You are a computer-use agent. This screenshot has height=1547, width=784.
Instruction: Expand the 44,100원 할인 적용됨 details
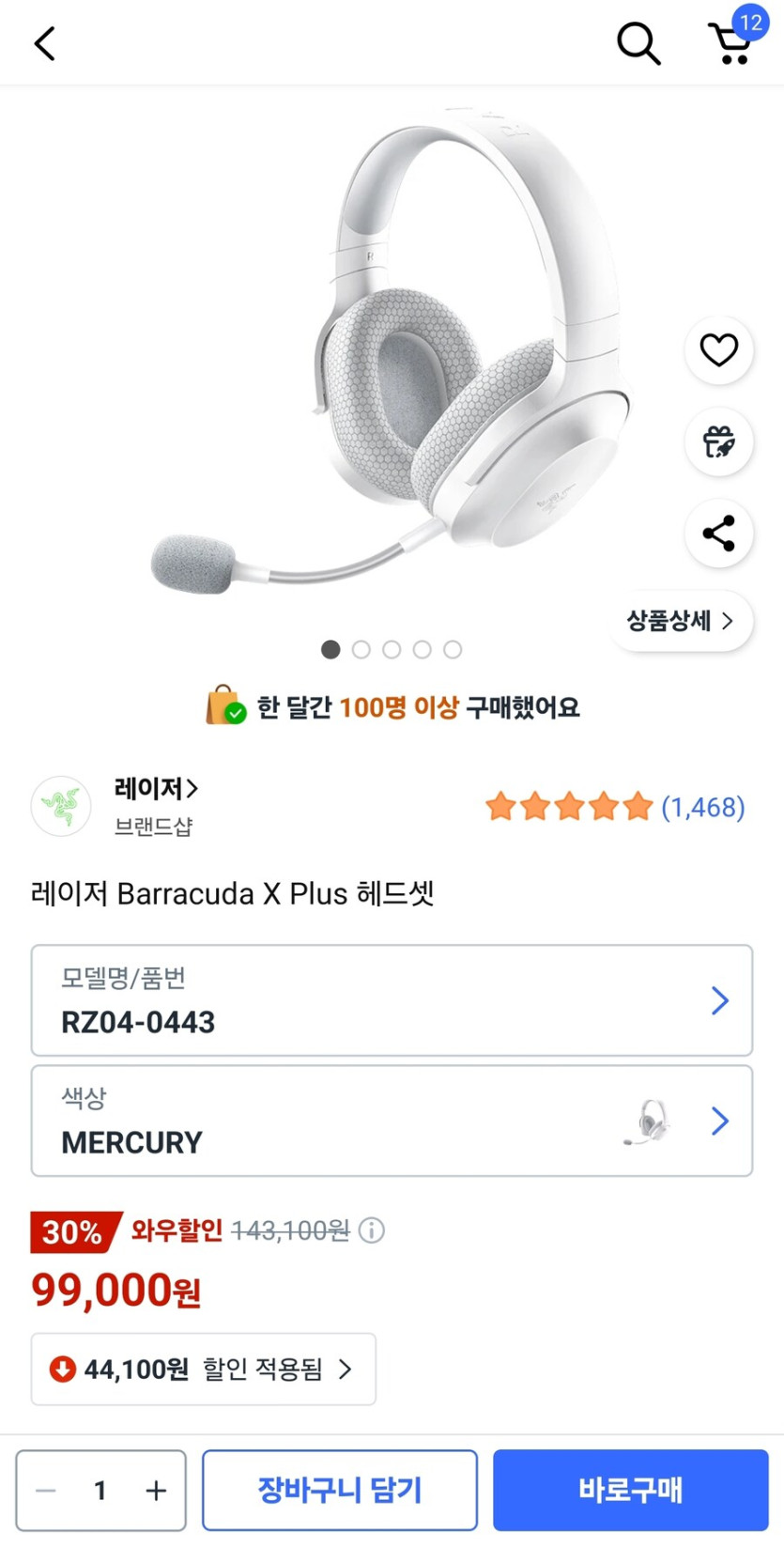203,1369
